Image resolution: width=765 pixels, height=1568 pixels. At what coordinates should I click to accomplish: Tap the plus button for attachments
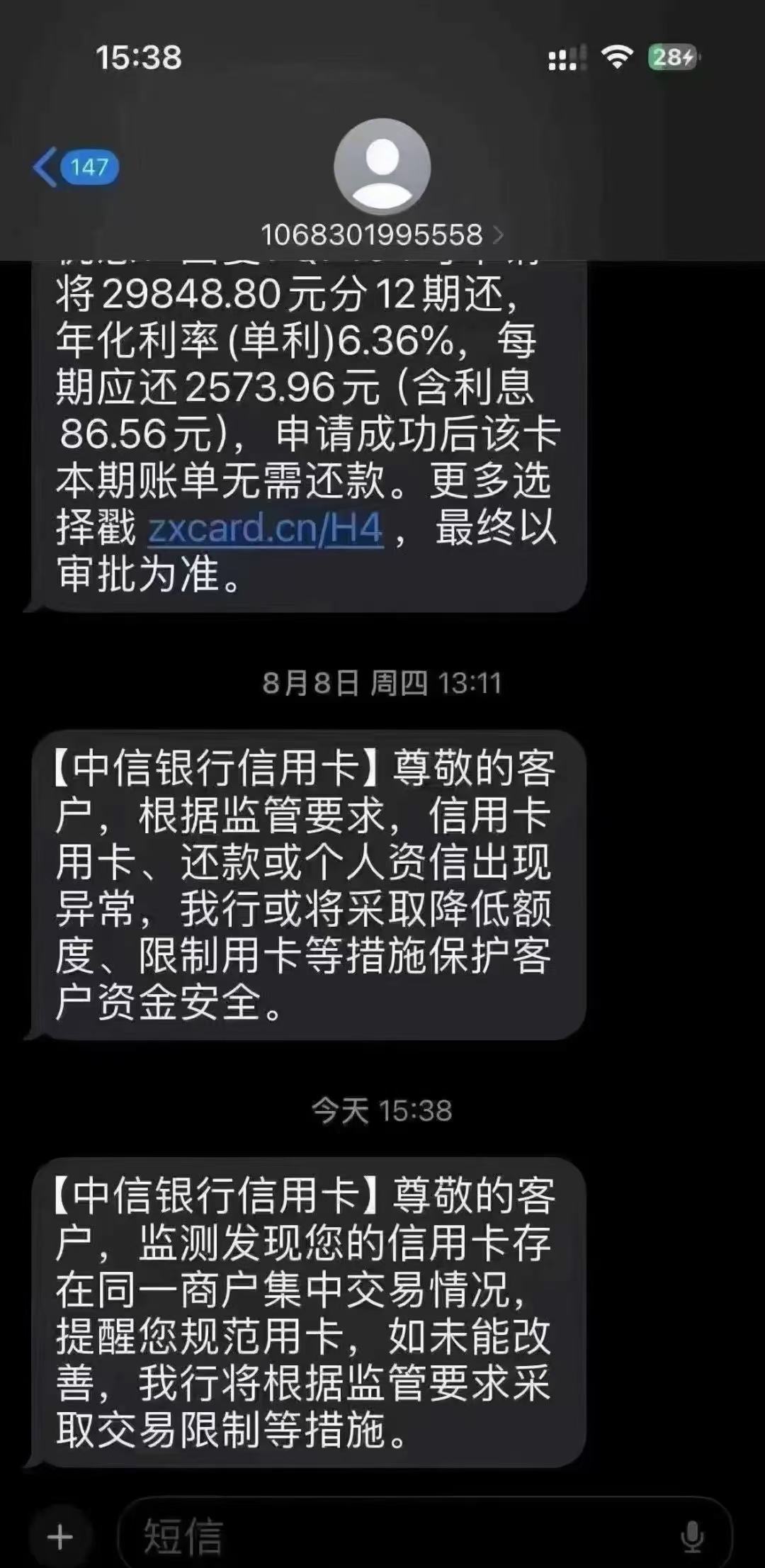(60, 1537)
